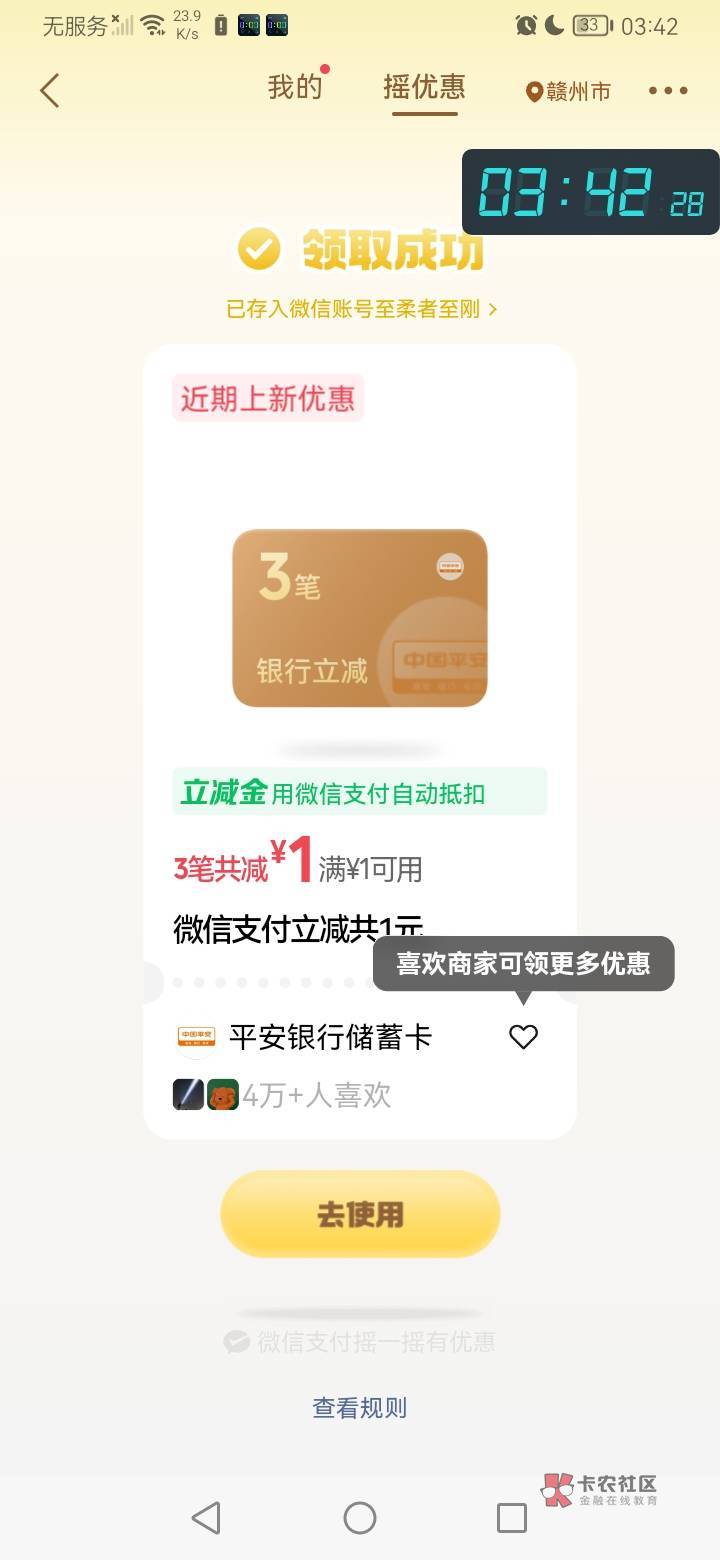This screenshot has height=1560, width=720.
Task: Open recent apps from navigation bar
Action: (x=512, y=1518)
